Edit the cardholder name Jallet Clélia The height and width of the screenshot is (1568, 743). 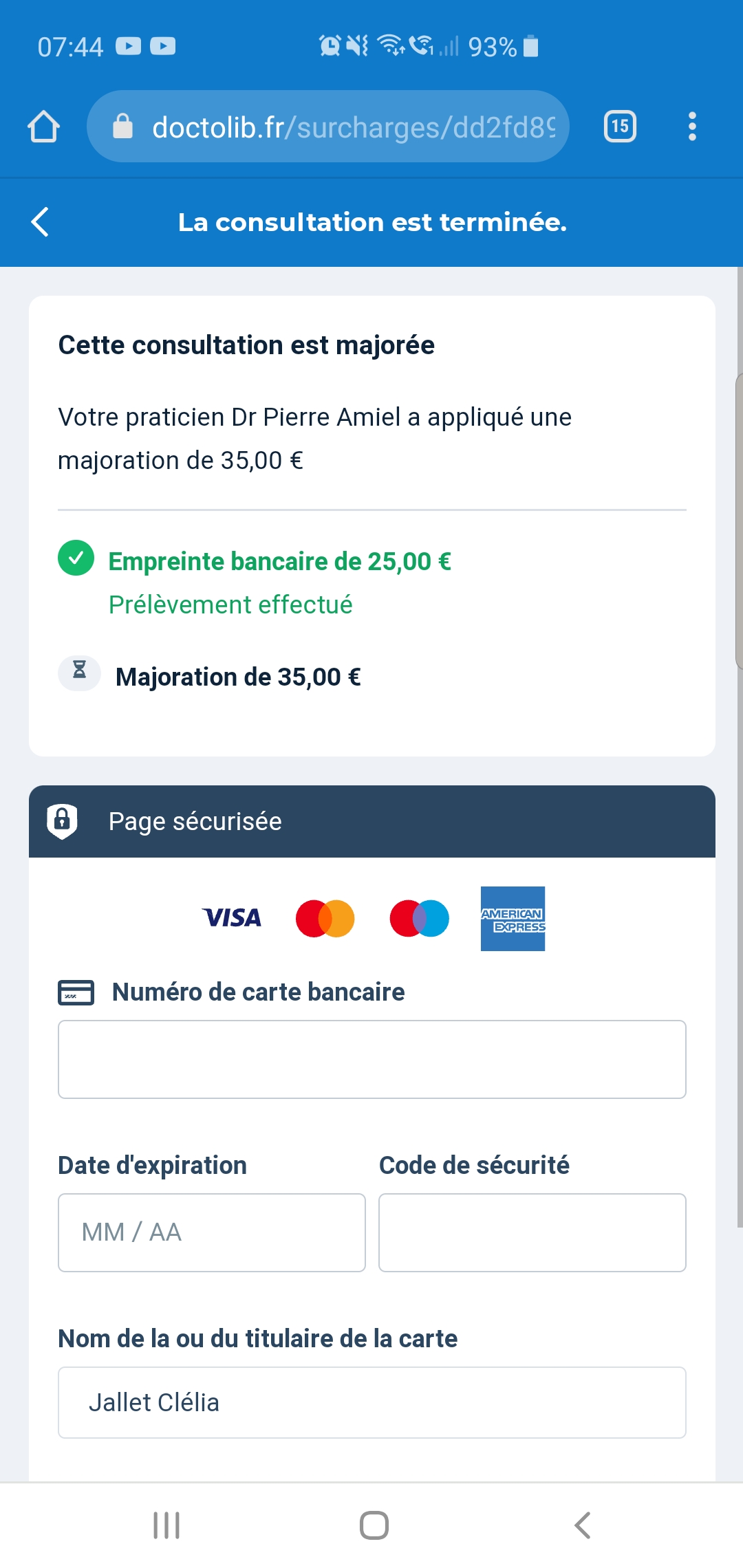pos(371,1402)
